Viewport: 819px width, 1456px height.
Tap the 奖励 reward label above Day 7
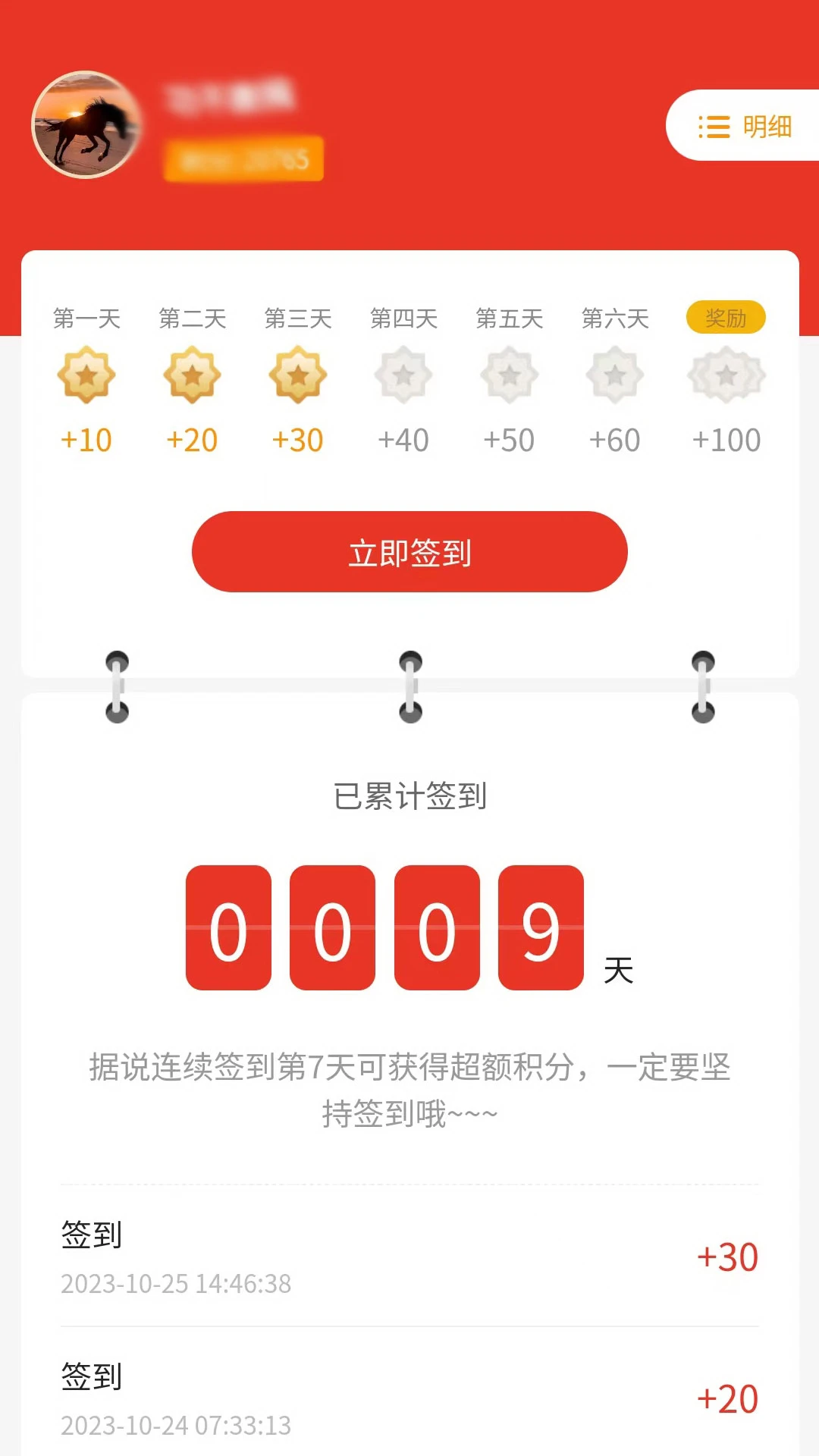tap(726, 318)
